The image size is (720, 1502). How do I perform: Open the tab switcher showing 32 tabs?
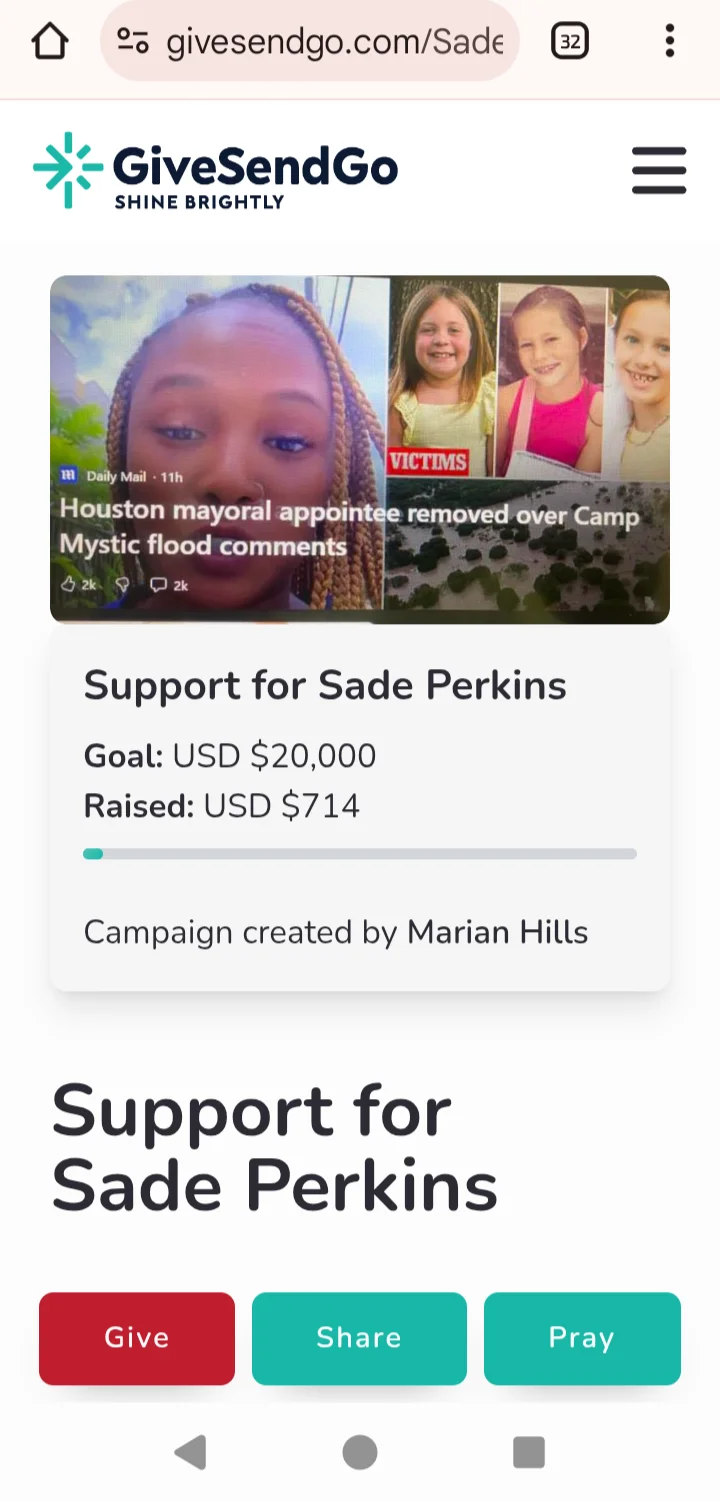pyautogui.click(x=570, y=42)
